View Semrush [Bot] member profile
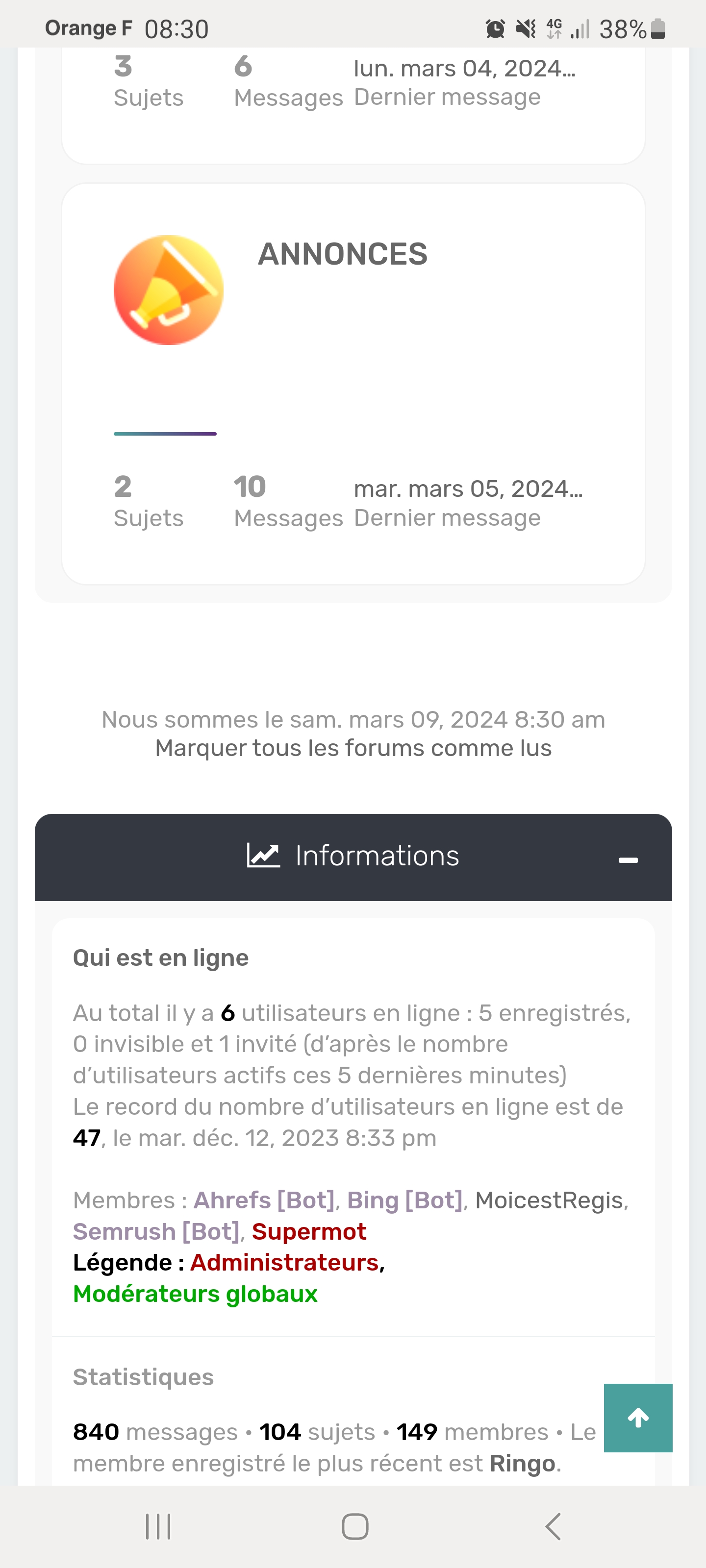This screenshot has width=706, height=1568. coord(156,1231)
